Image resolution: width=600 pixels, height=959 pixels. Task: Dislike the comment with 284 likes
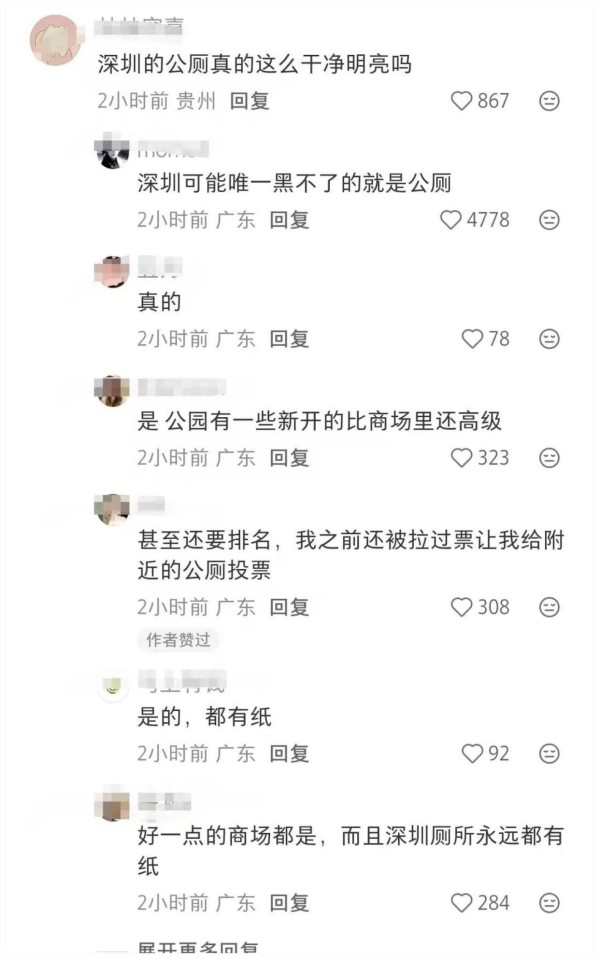tap(549, 903)
